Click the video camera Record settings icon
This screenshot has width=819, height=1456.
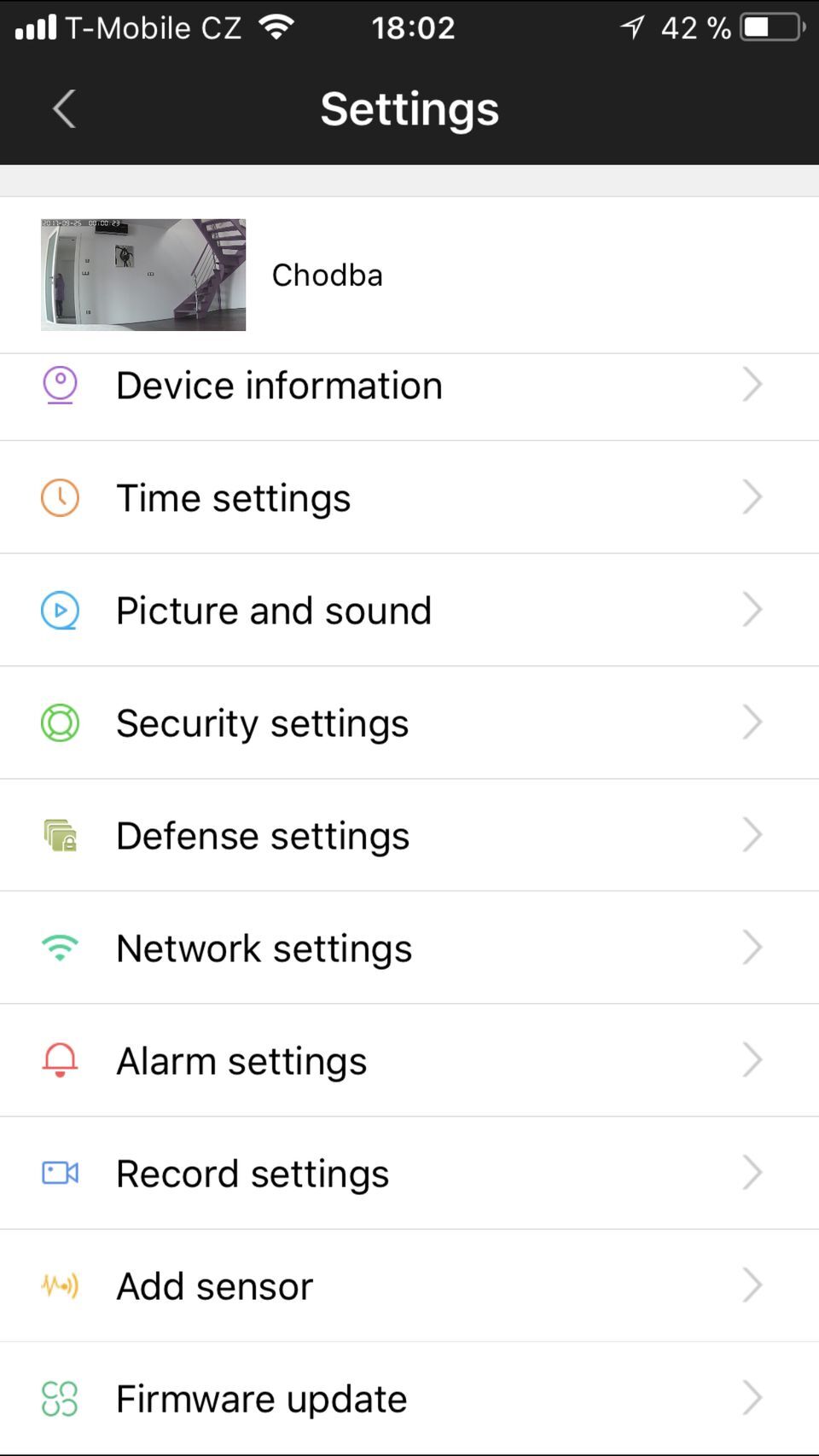point(60,1173)
